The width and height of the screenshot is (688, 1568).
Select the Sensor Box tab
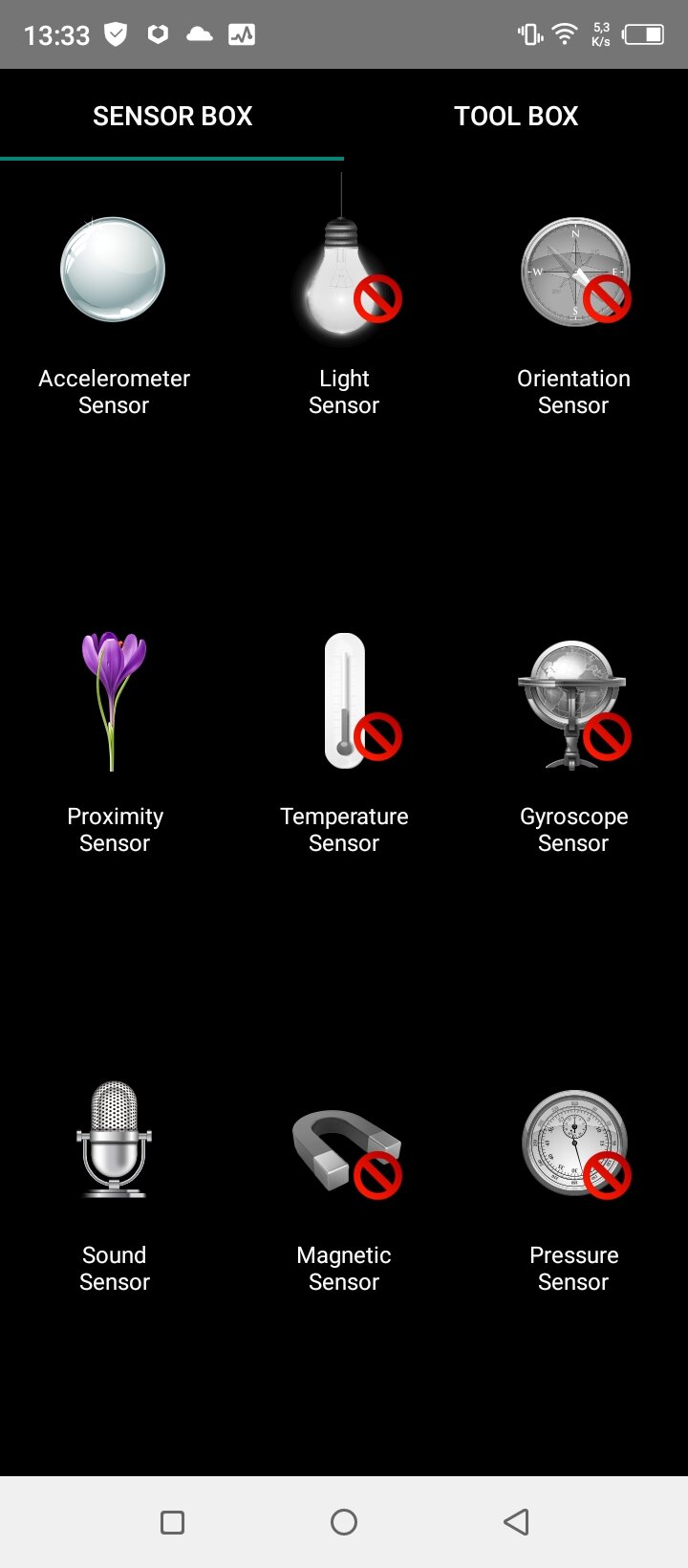(172, 116)
